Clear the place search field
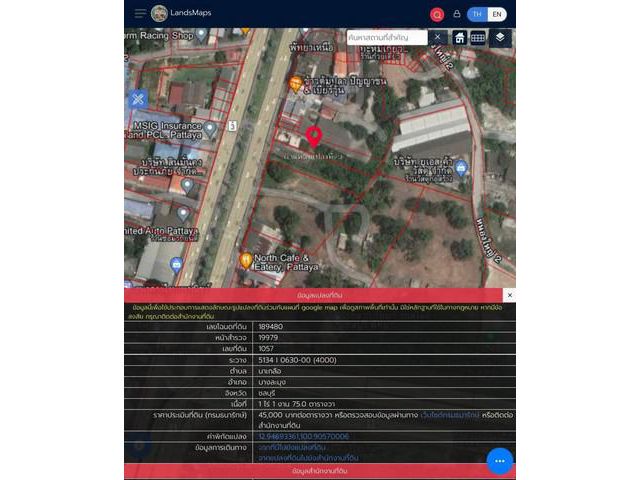 click(437, 37)
